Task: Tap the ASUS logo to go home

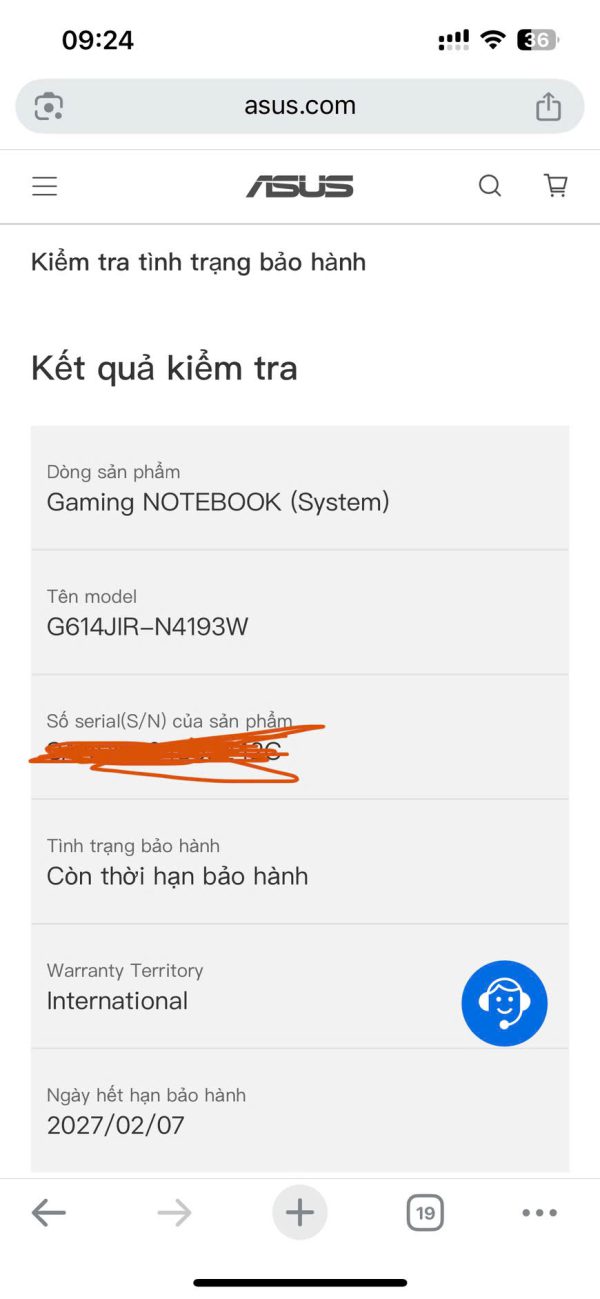Action: click(x=300, y=186)
